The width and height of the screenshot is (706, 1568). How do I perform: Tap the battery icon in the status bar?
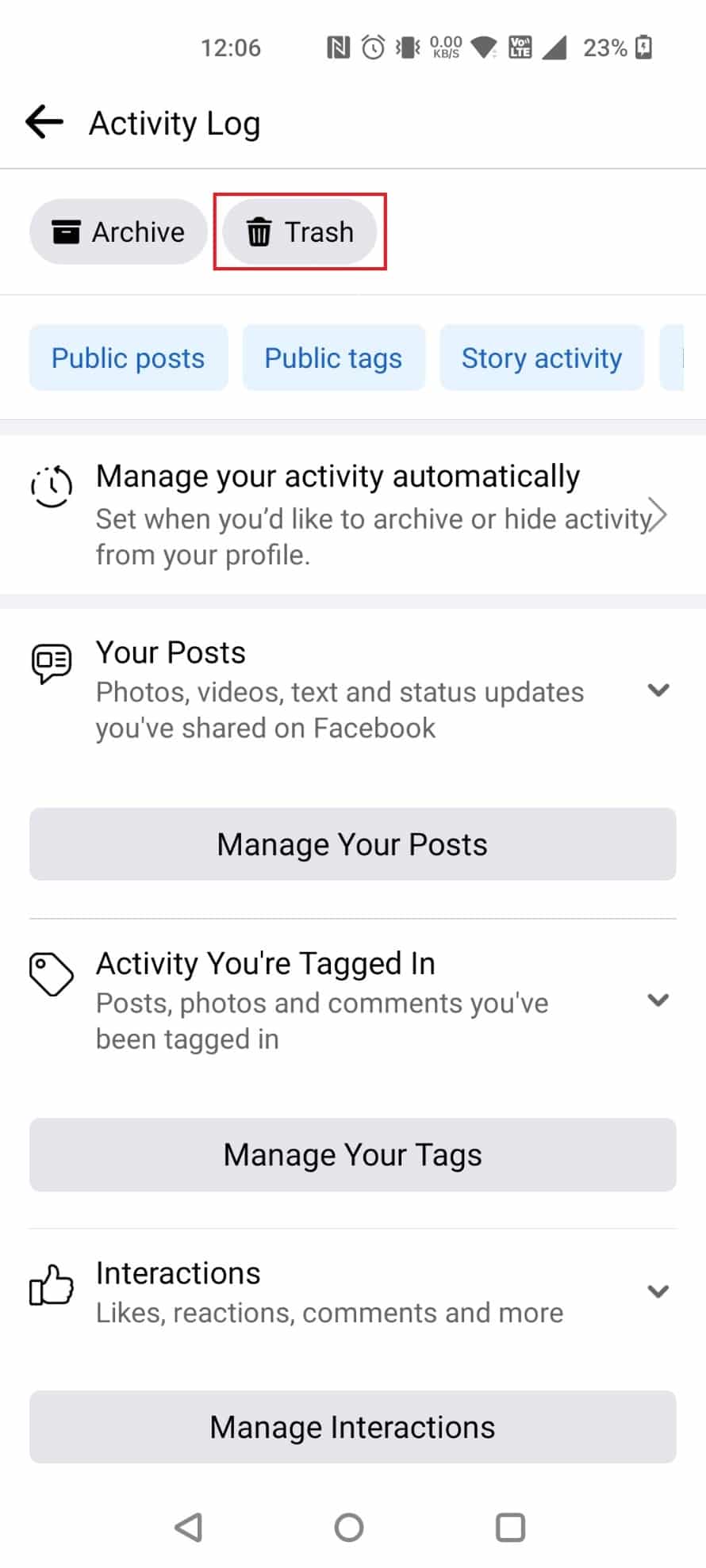(x=644, y=48)
